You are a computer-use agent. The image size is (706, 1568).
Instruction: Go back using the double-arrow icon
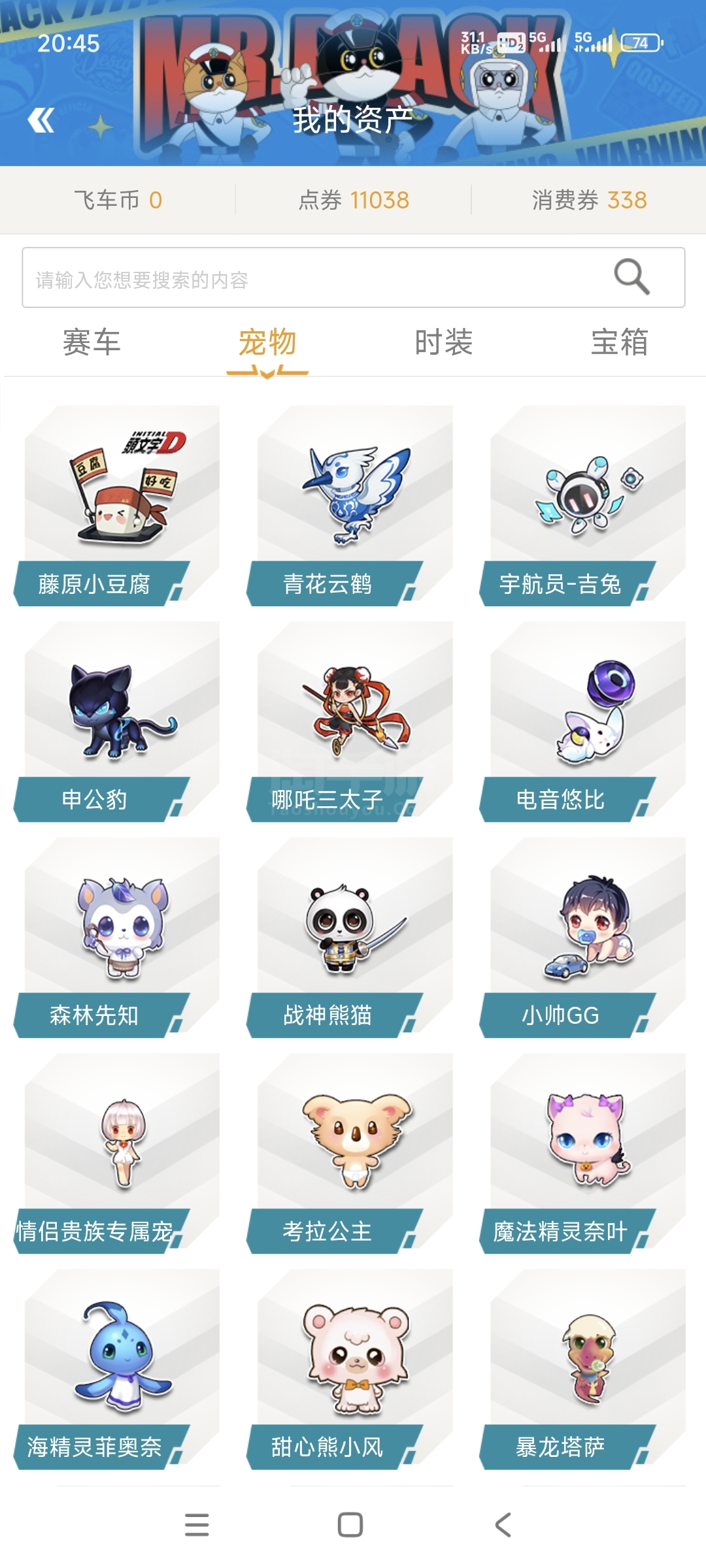coord(41,120)
